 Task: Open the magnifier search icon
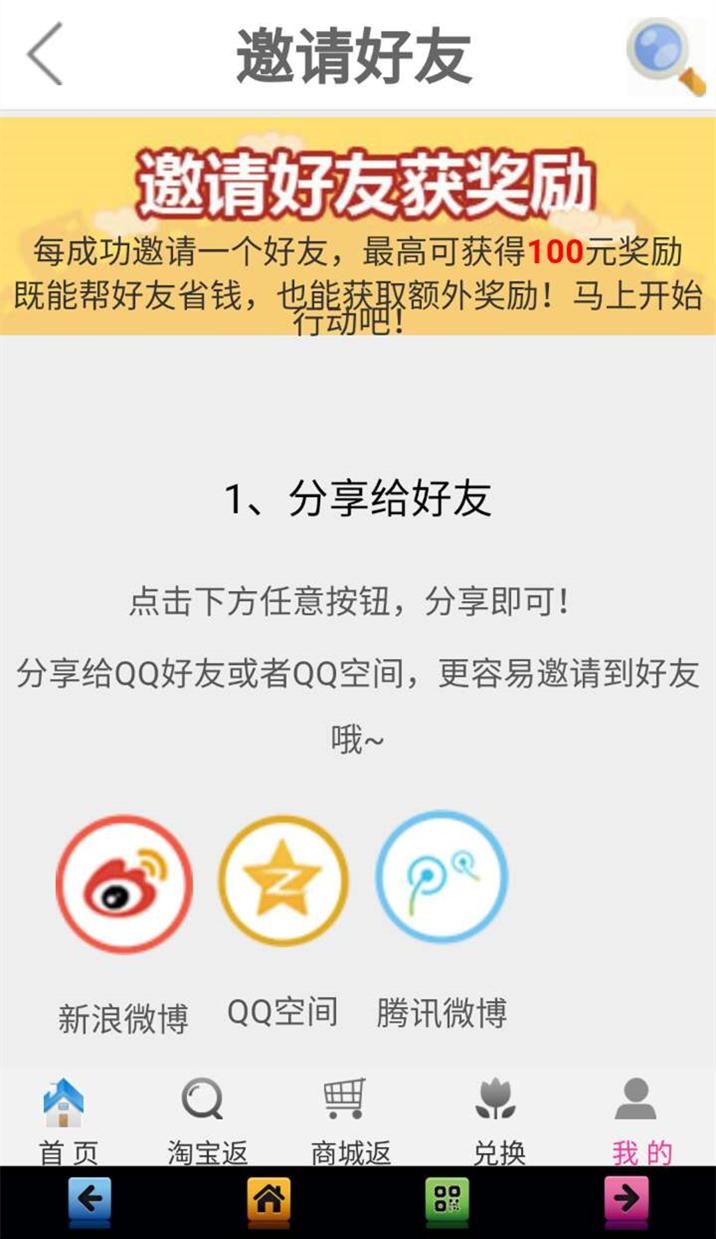pos(665,57)
